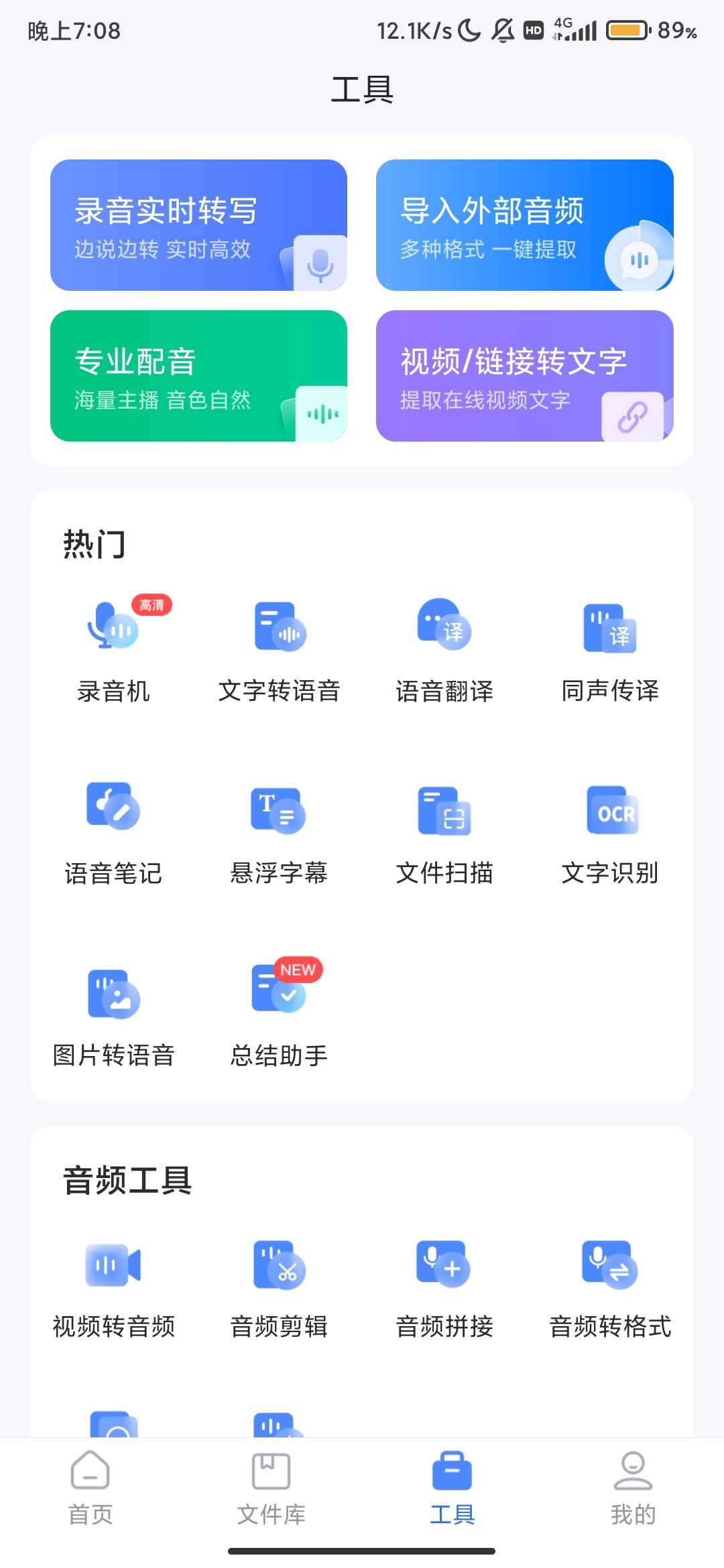Open 文件扫描 tool
The width and height of the screenshot is (724, 1568).
444,831
